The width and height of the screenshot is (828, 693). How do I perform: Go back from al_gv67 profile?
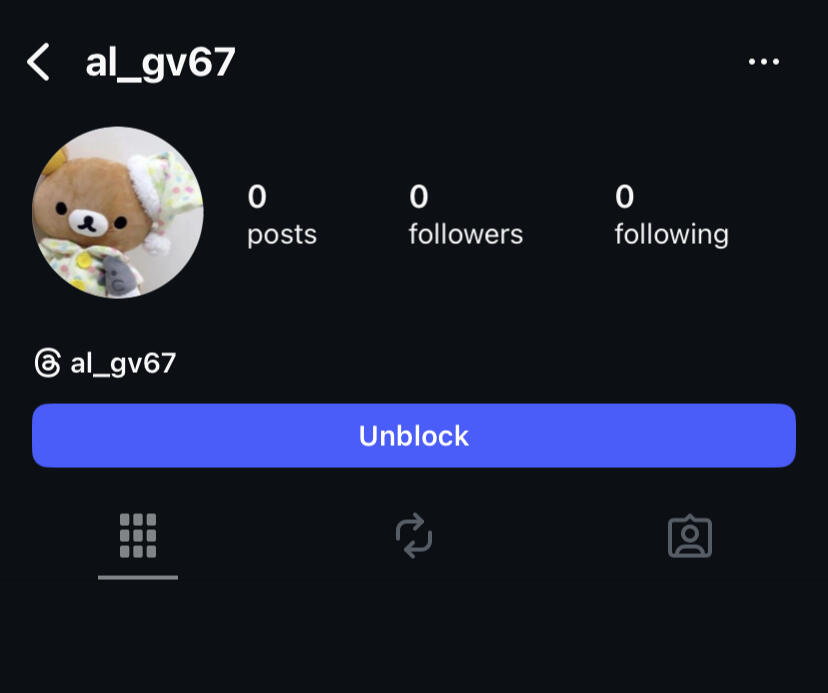[38, 62]
